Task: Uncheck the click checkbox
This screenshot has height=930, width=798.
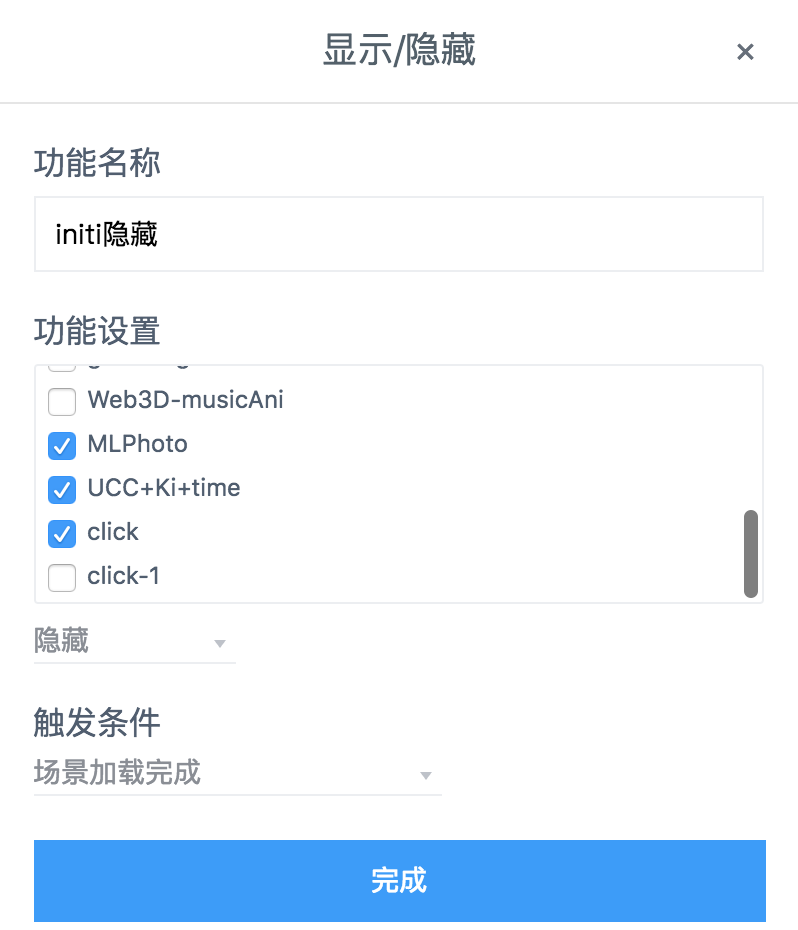Action: point(62,534)
